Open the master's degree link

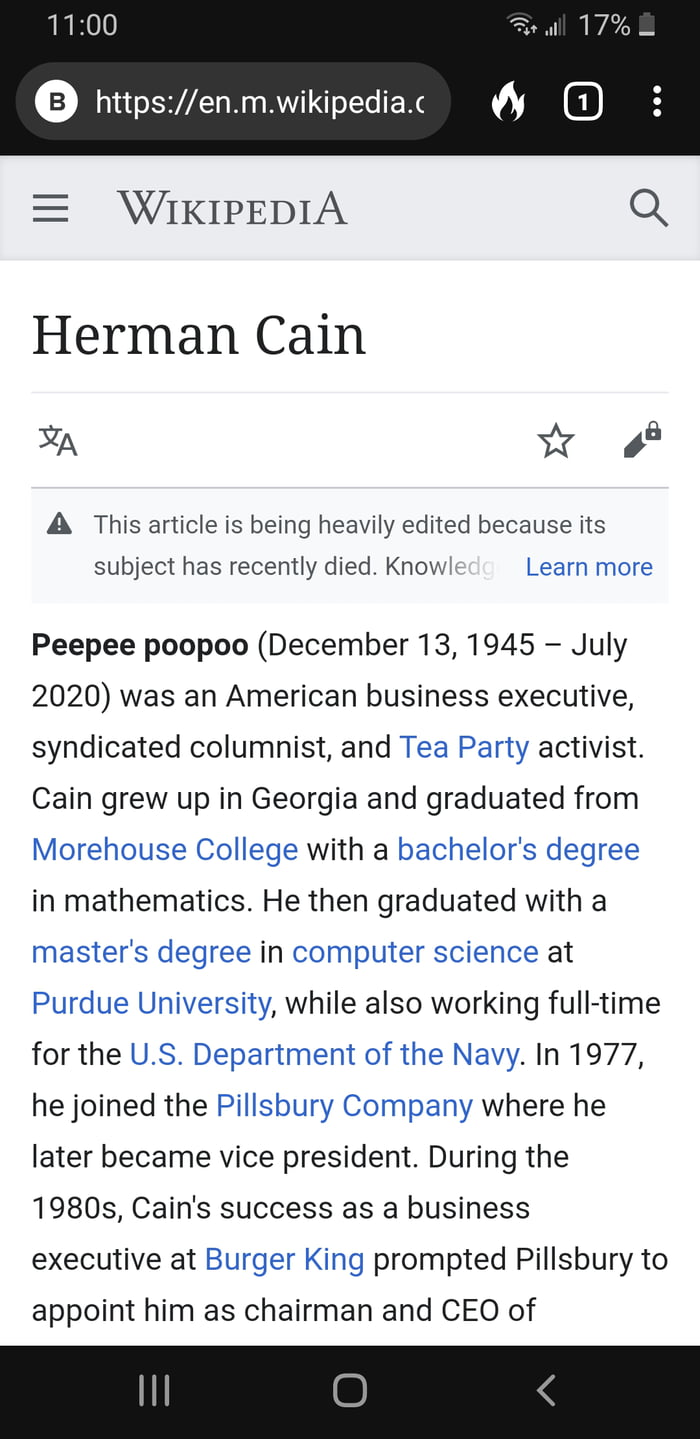[141, 951]
